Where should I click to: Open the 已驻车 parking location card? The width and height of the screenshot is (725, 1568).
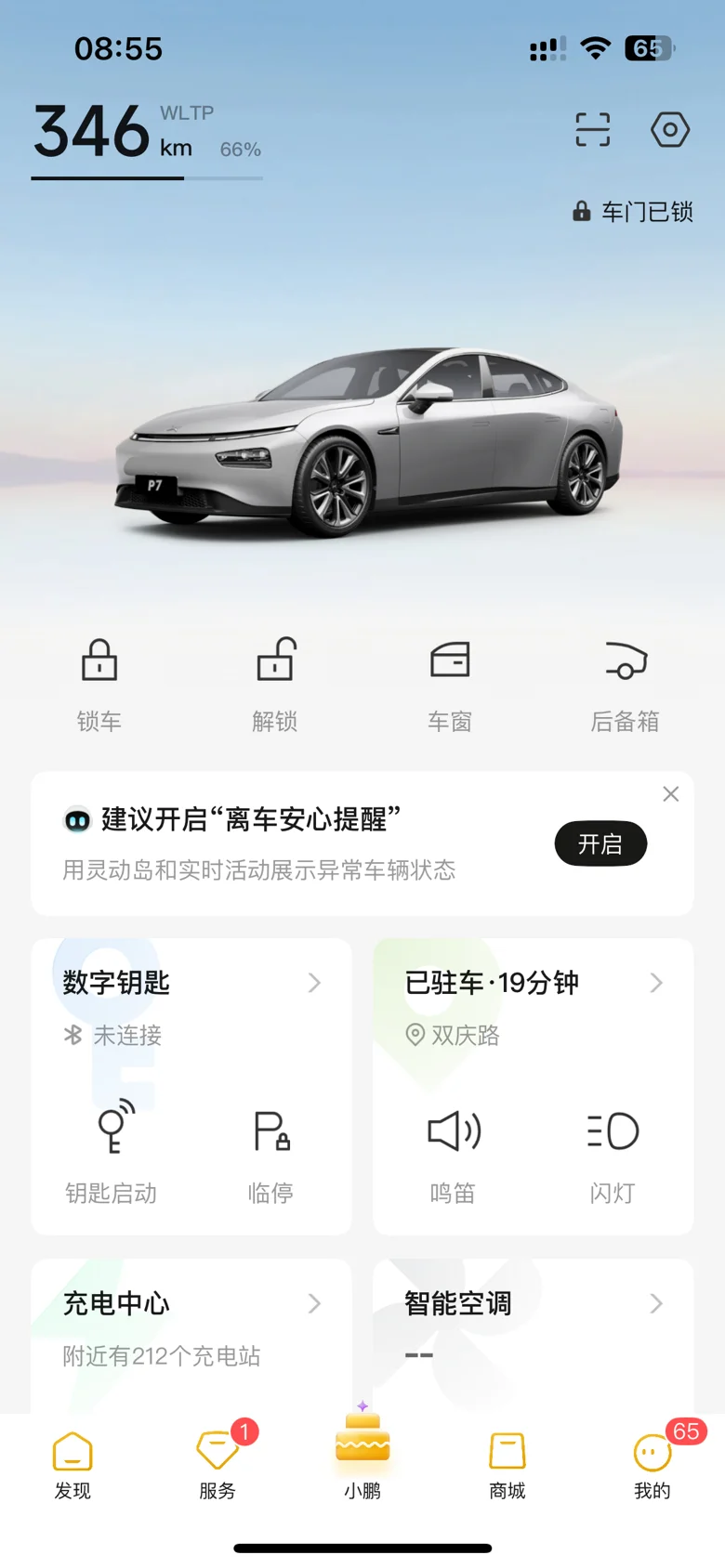533,983
